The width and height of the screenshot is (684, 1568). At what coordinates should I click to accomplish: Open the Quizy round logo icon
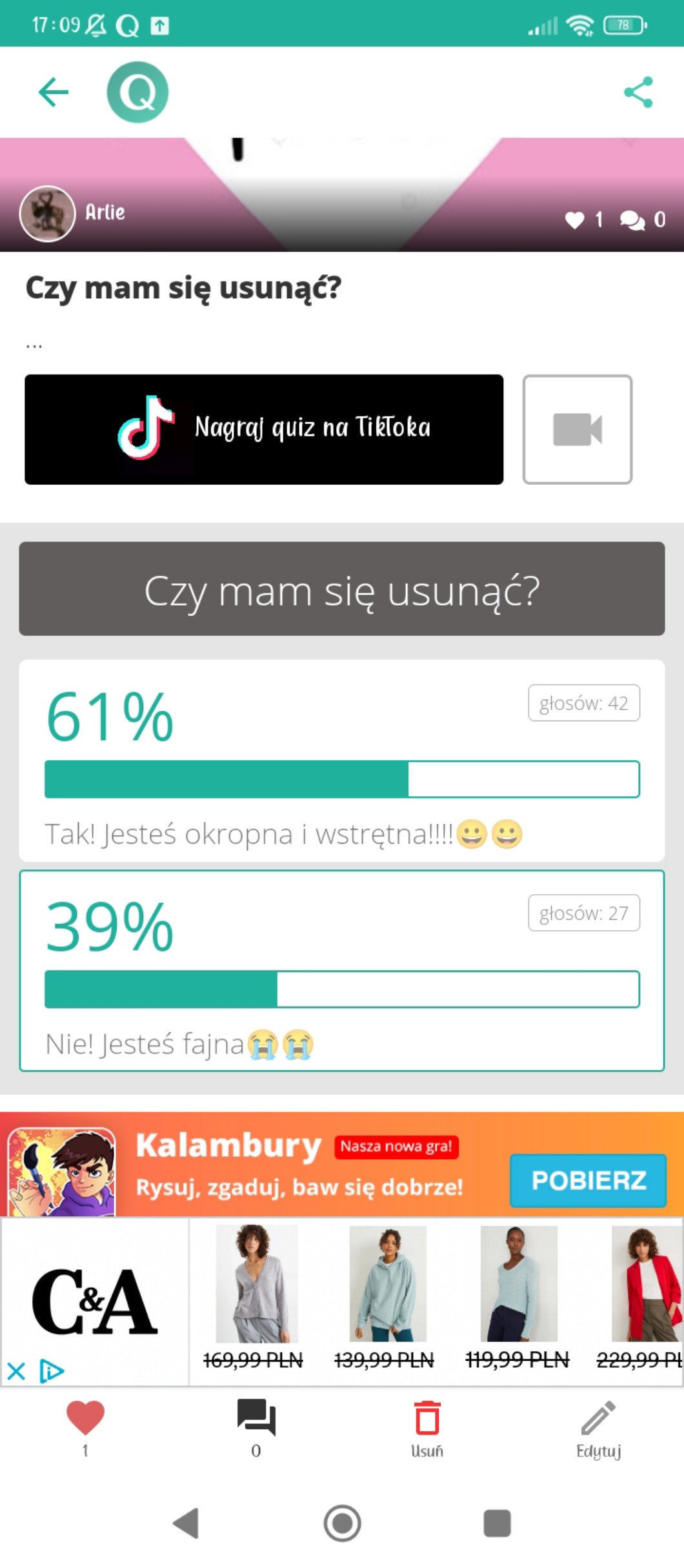click(x=137, y=92)
